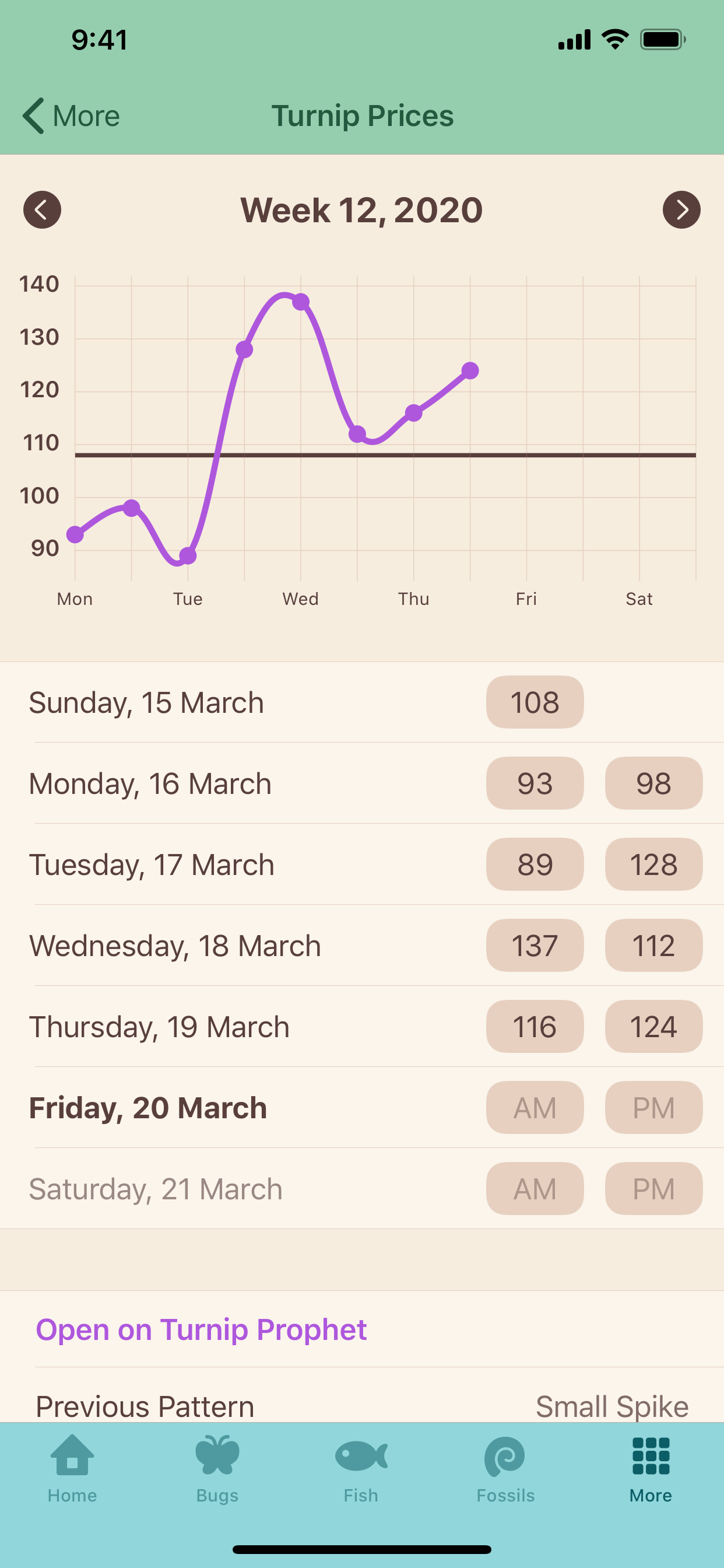Edit Thursday's afternoon price of 124
The image size is (724, 1568).
pyautogui.click(x=653, y=1025)
